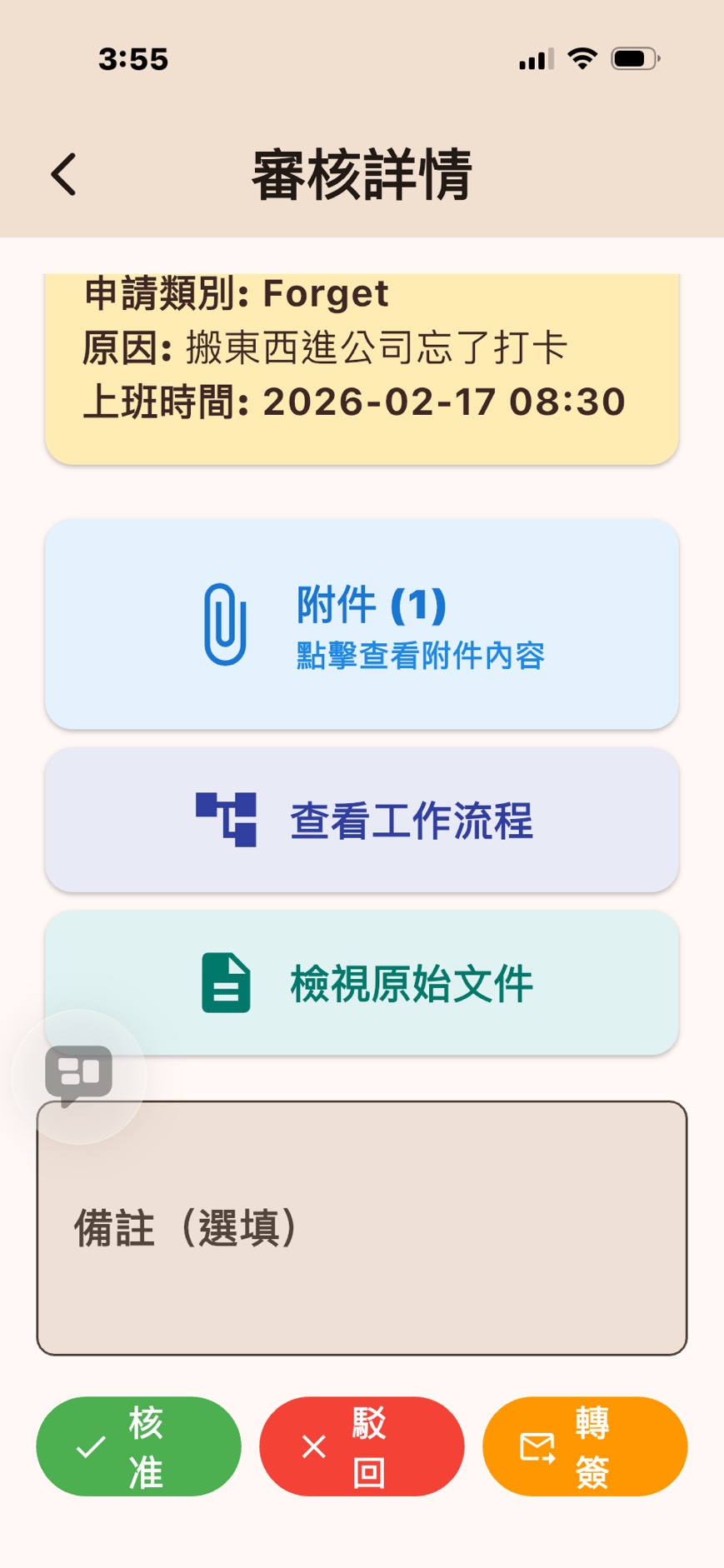Approve the request via 核准 button
Viewport: 724px width, 1568px height.
pos(138,1446)
